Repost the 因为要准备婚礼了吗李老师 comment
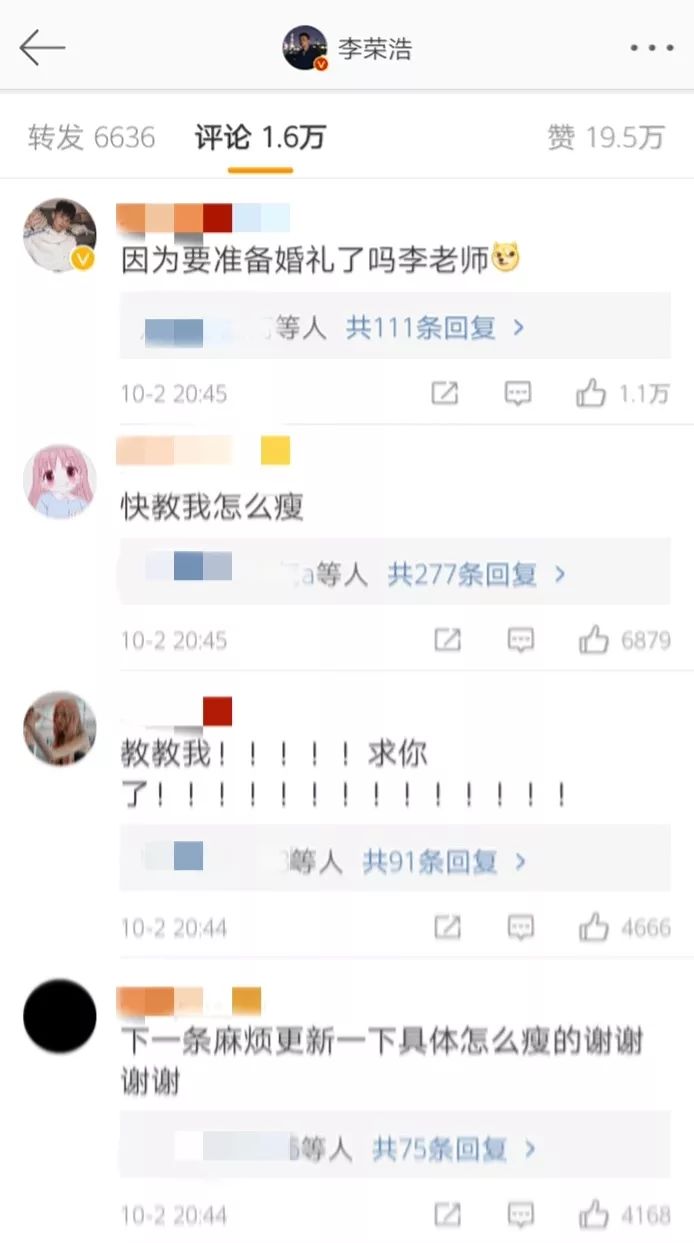The height and width of the screenshot is (1243, 694). tap(444, 394)
